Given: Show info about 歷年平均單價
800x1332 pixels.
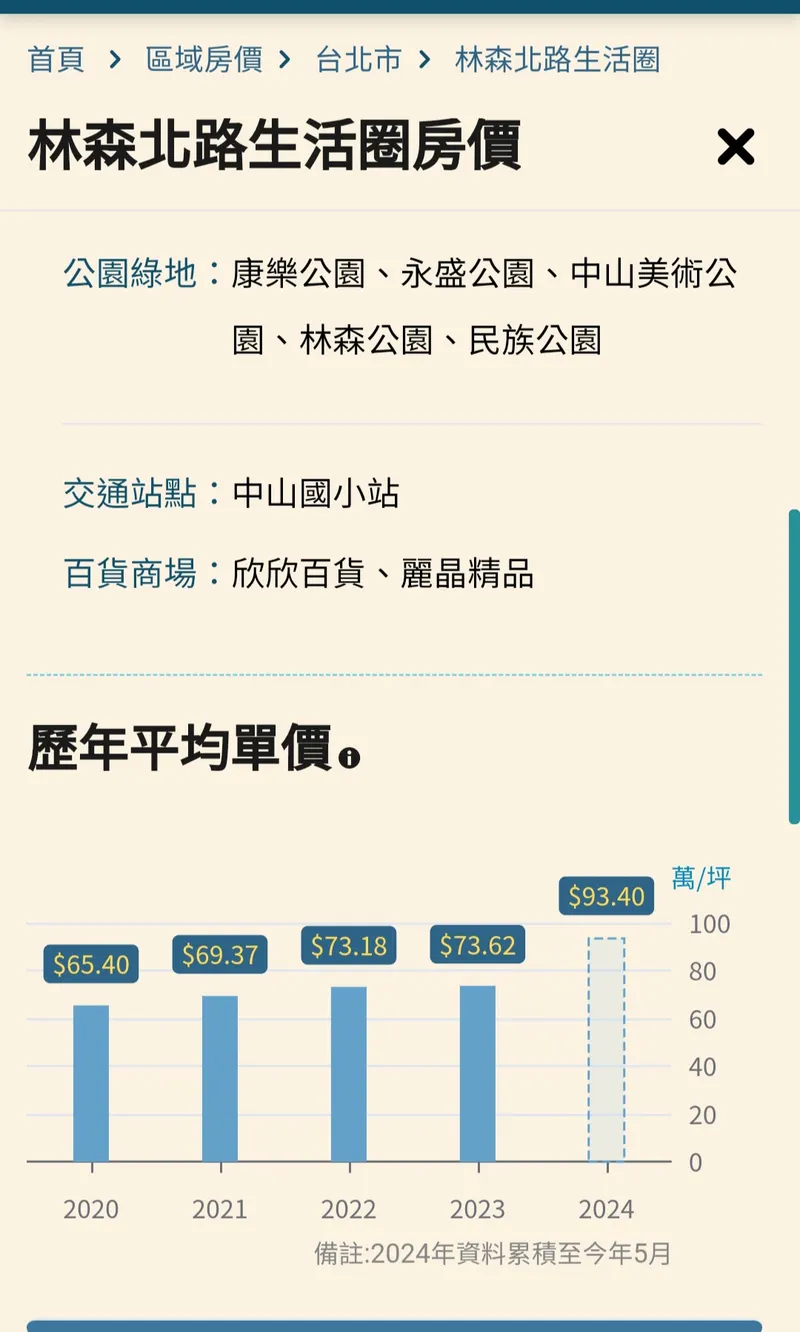Looking at the screenshot, I should (349, 758).
